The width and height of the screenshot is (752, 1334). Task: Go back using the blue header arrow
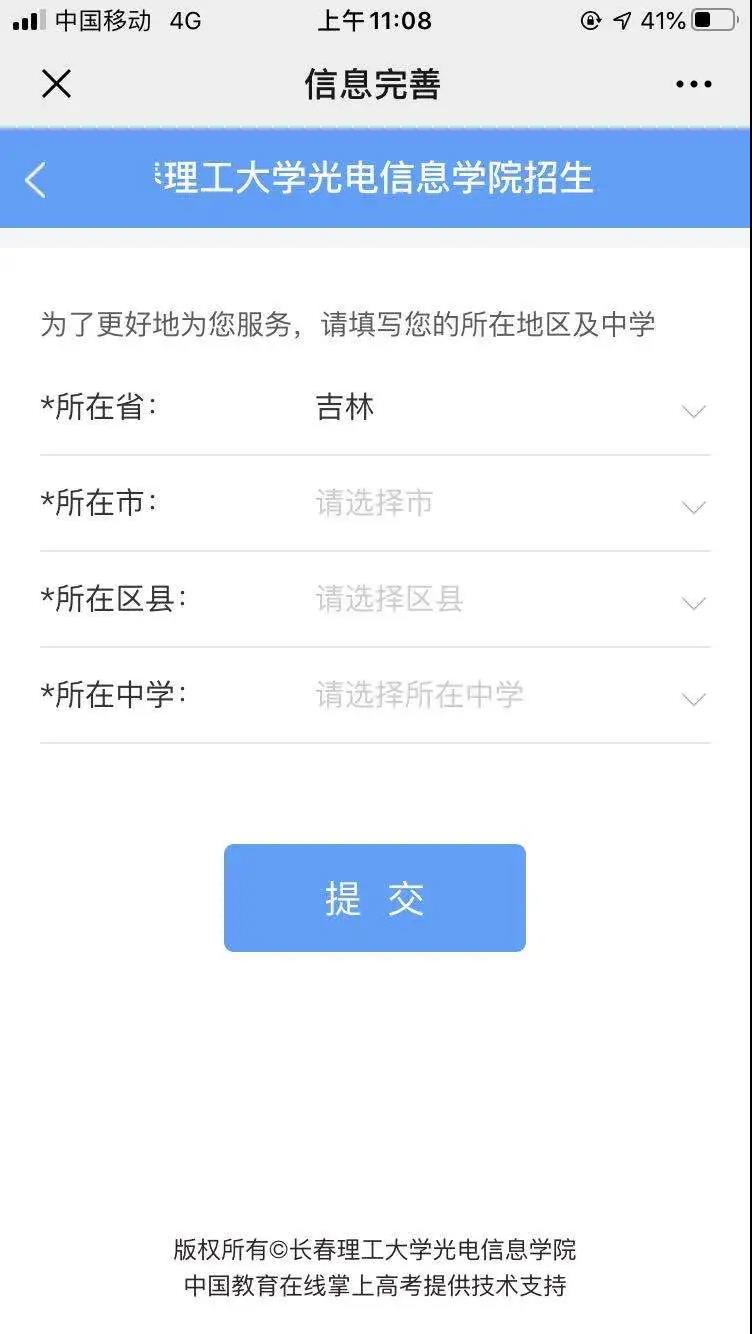(x=35, y=180)
